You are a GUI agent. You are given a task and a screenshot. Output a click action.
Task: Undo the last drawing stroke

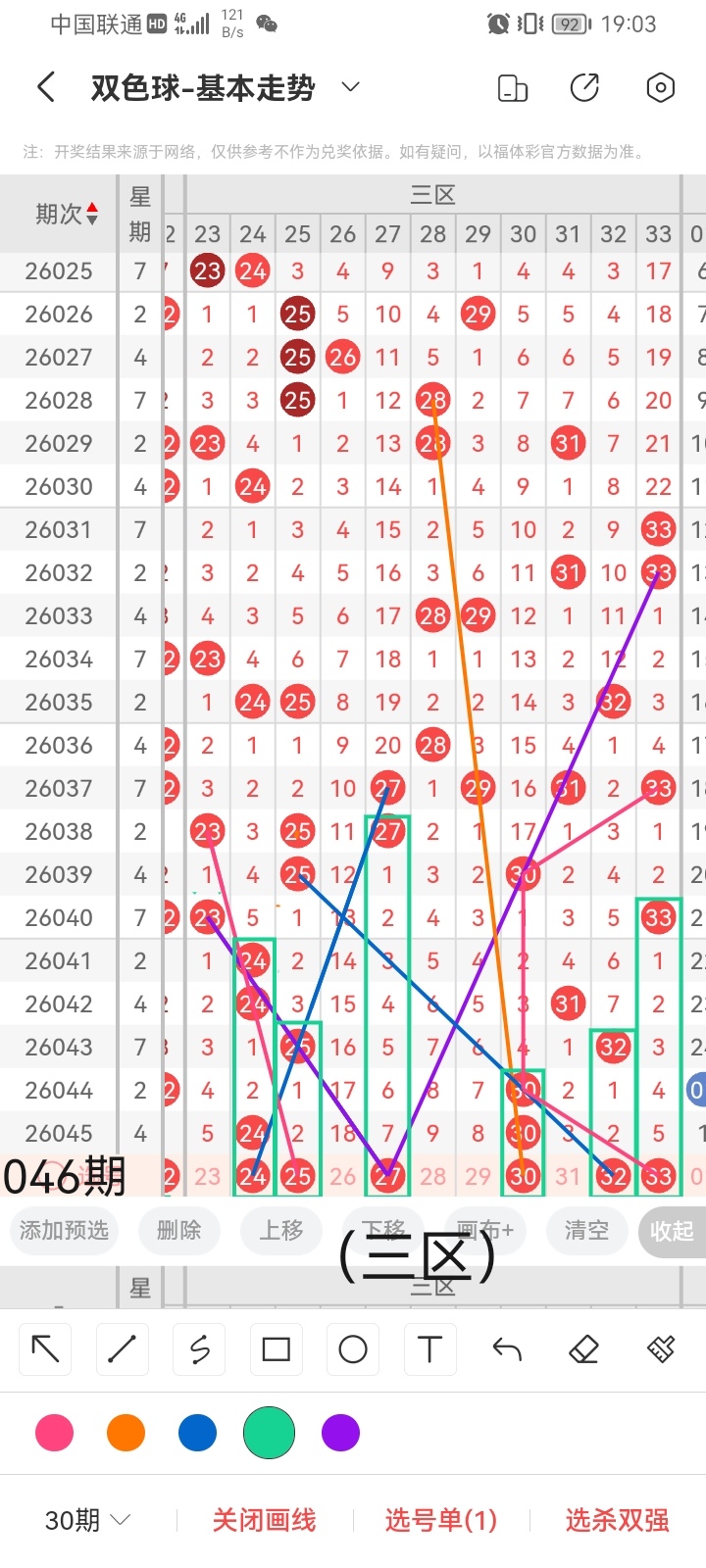pos(507,1349)
